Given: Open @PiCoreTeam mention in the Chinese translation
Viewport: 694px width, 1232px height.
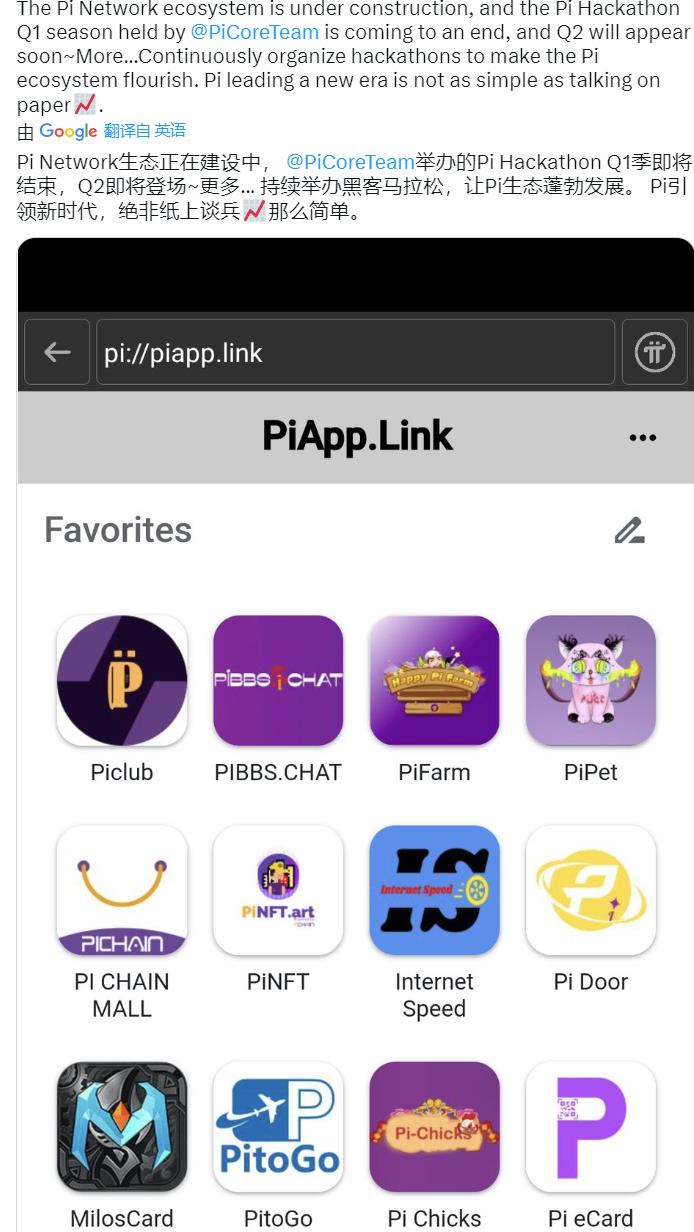Looking at the screenshot, I should tap(350, 162).
